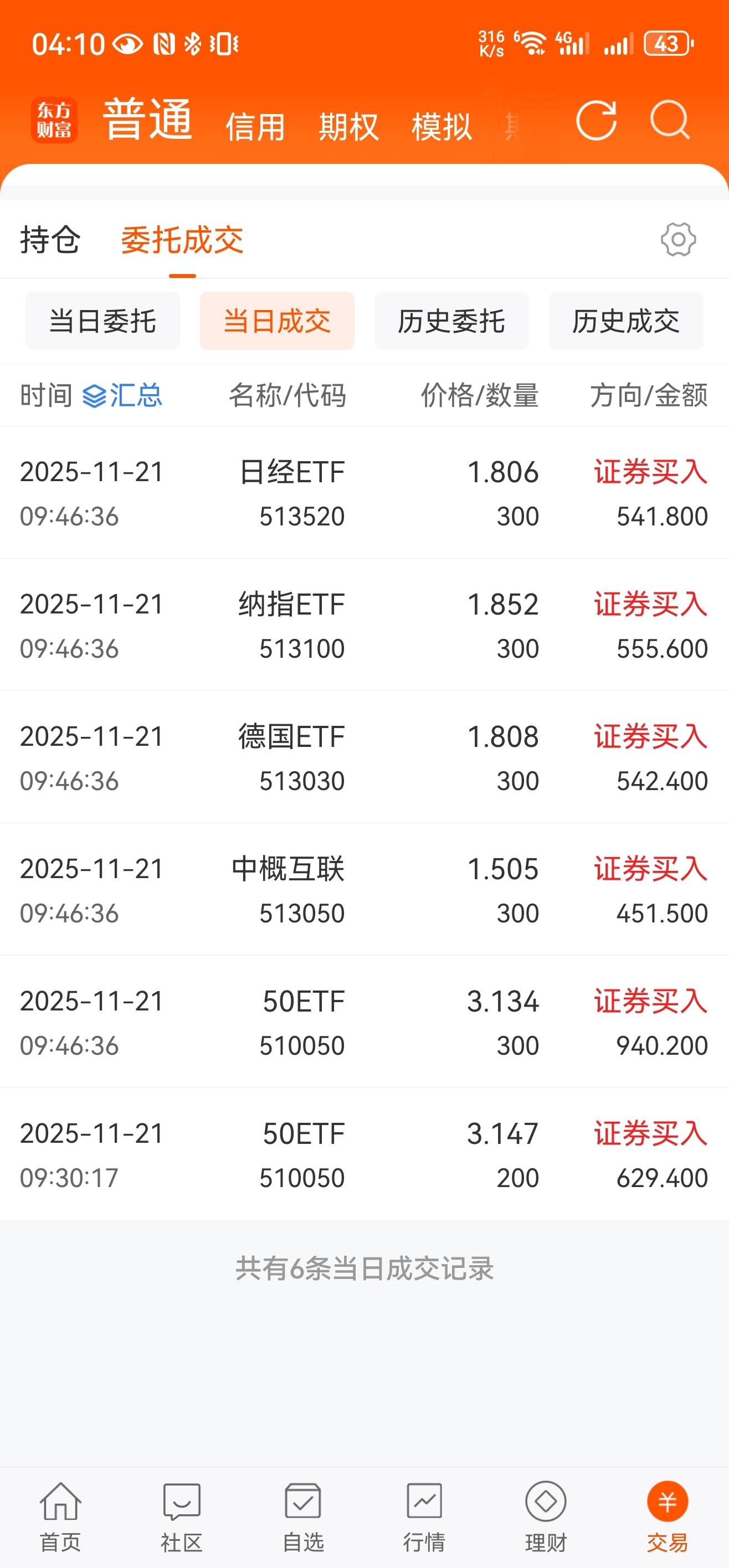
Task: Switch to the 期权 account tab
Action: 348,127
